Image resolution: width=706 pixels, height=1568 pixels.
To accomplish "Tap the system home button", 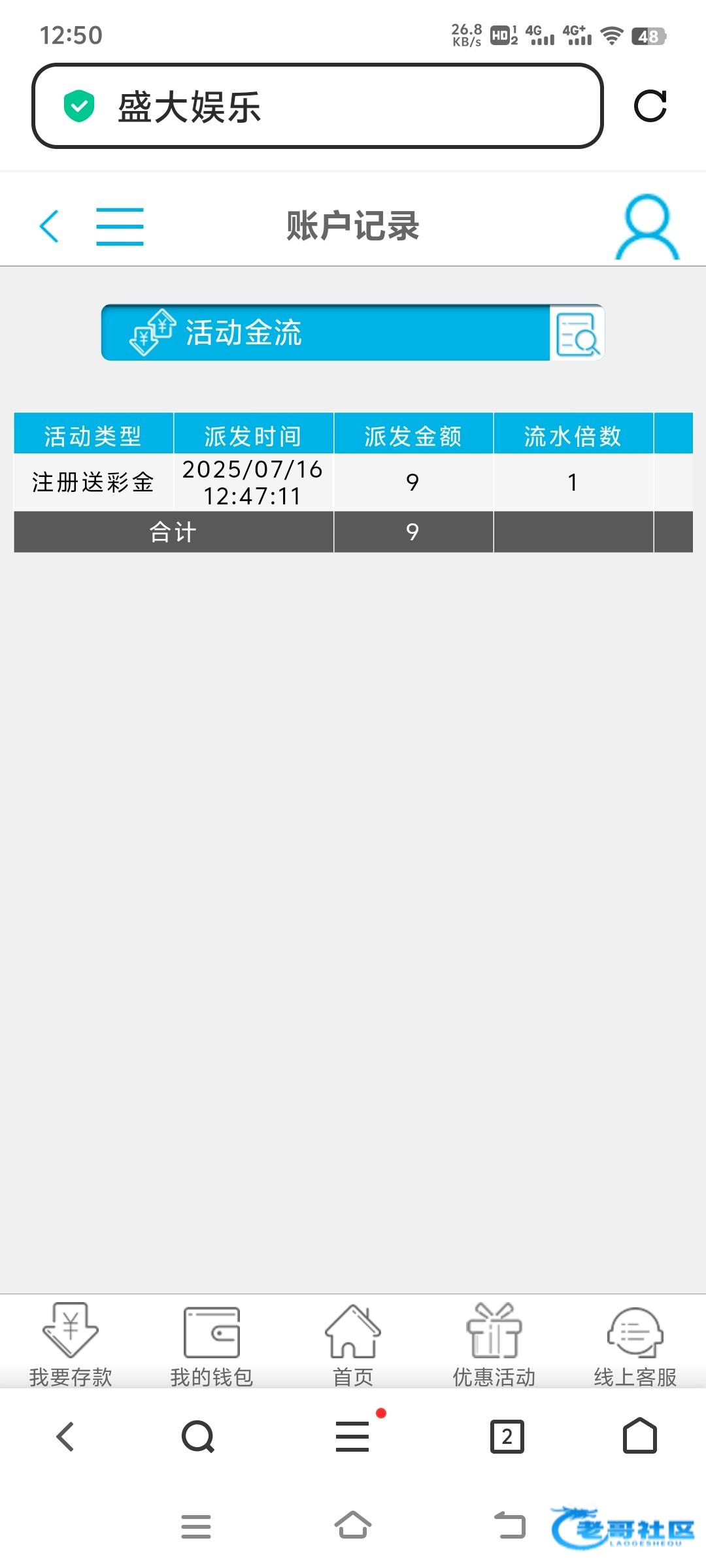I will point(353,1526).
